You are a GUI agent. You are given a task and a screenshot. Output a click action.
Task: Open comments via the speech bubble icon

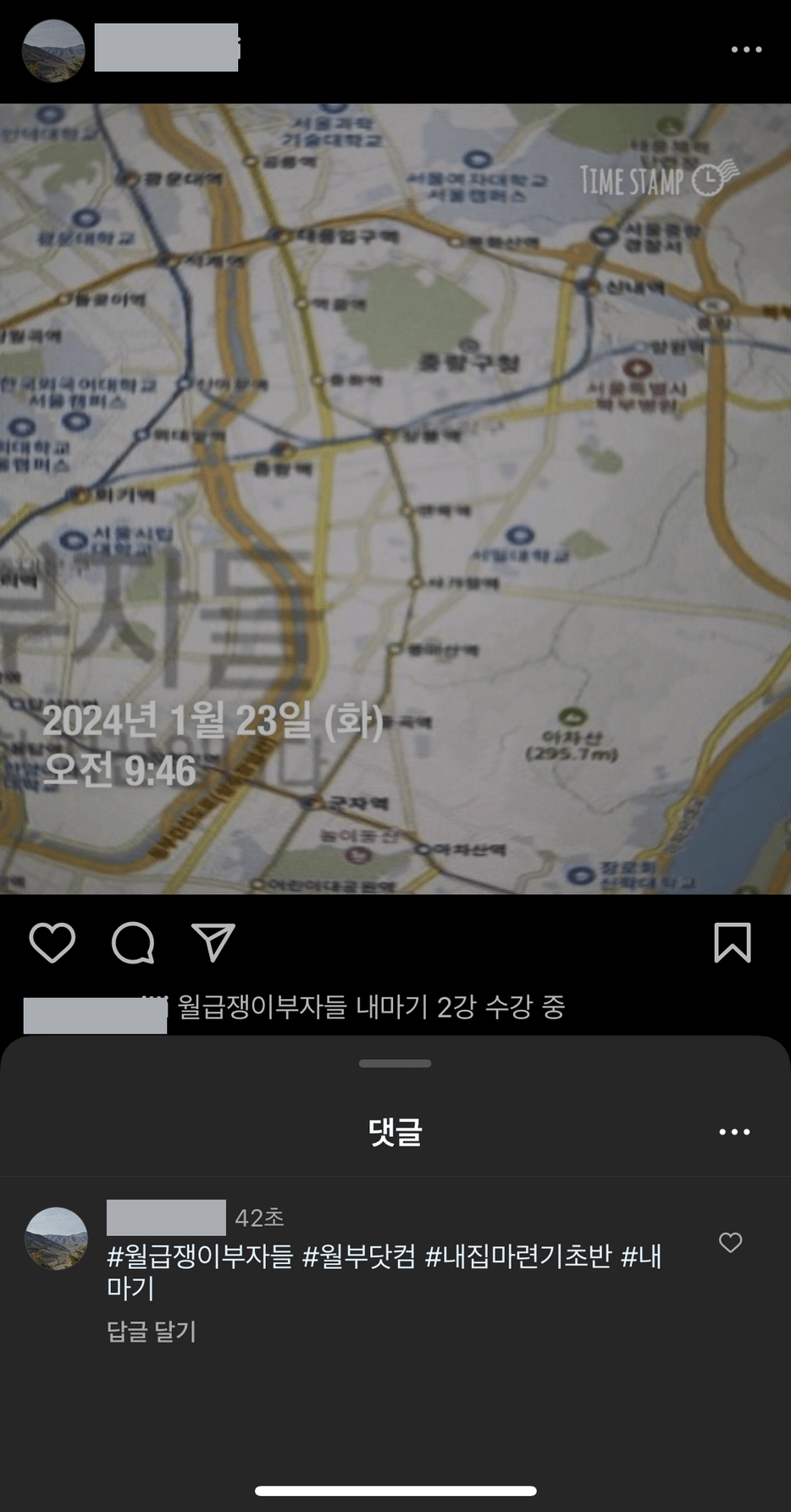pos(133,942)
